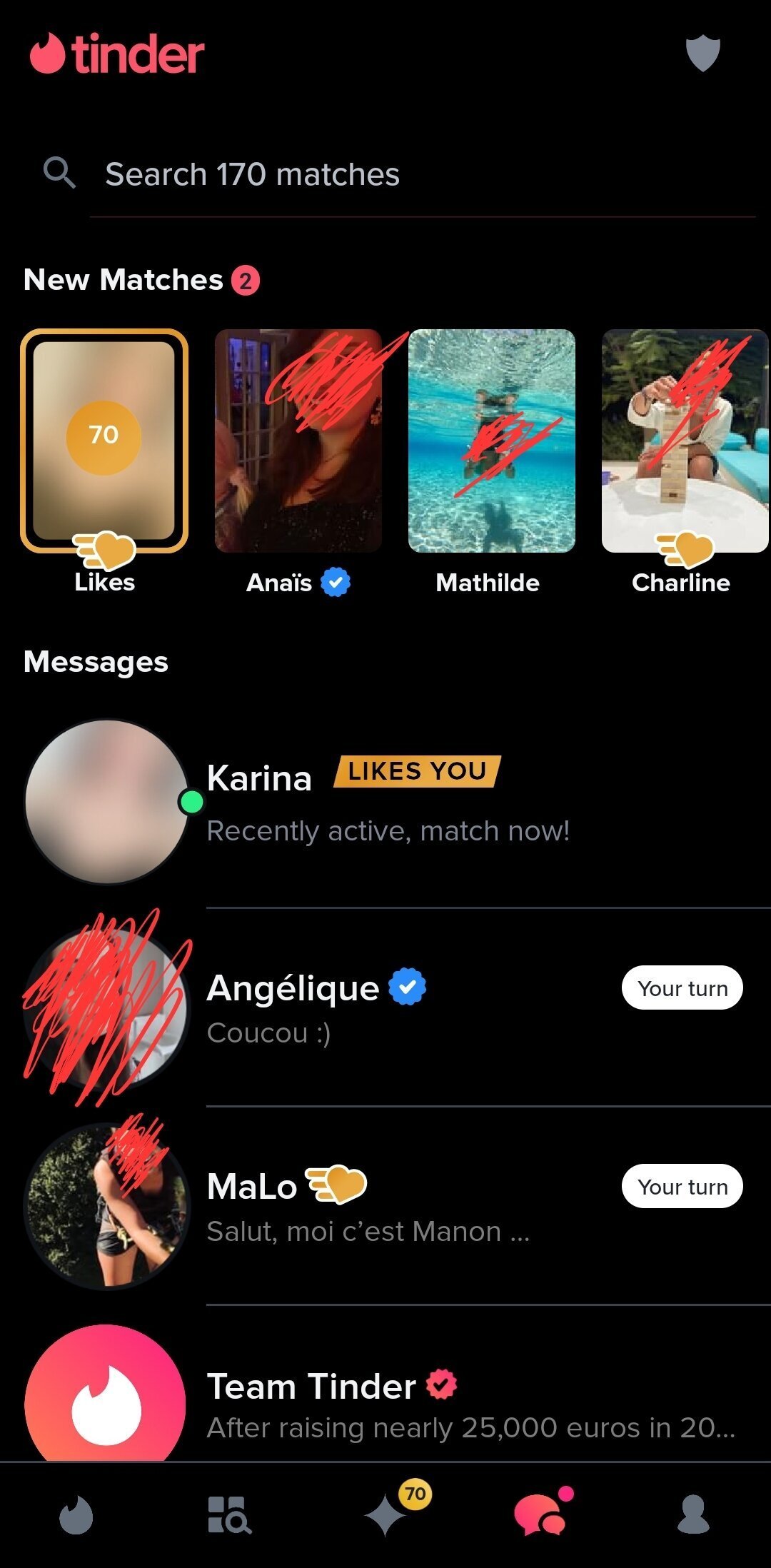
Task: Select the messages tab
Action: pos(540,1515)
